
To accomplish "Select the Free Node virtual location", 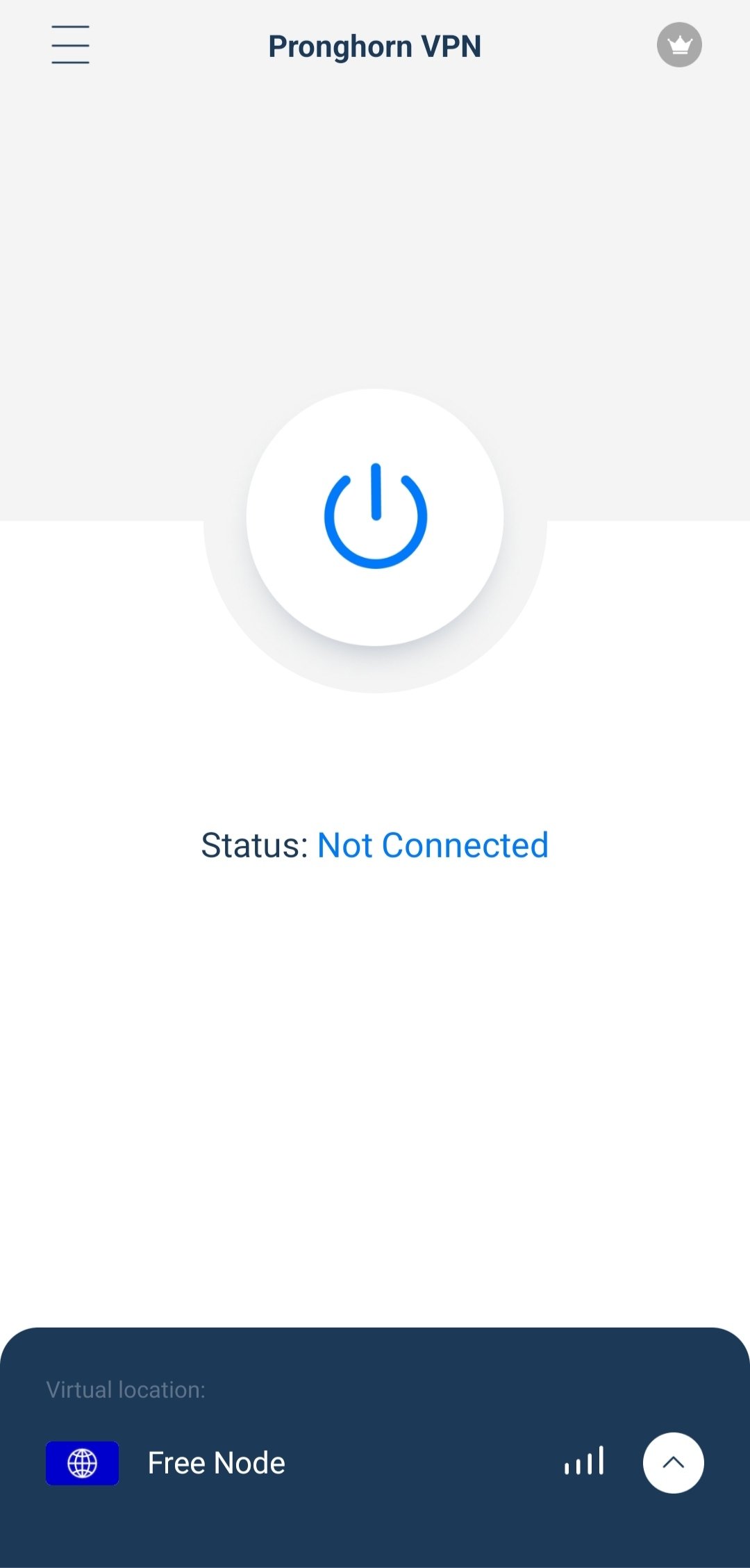I will [217, 1462].
